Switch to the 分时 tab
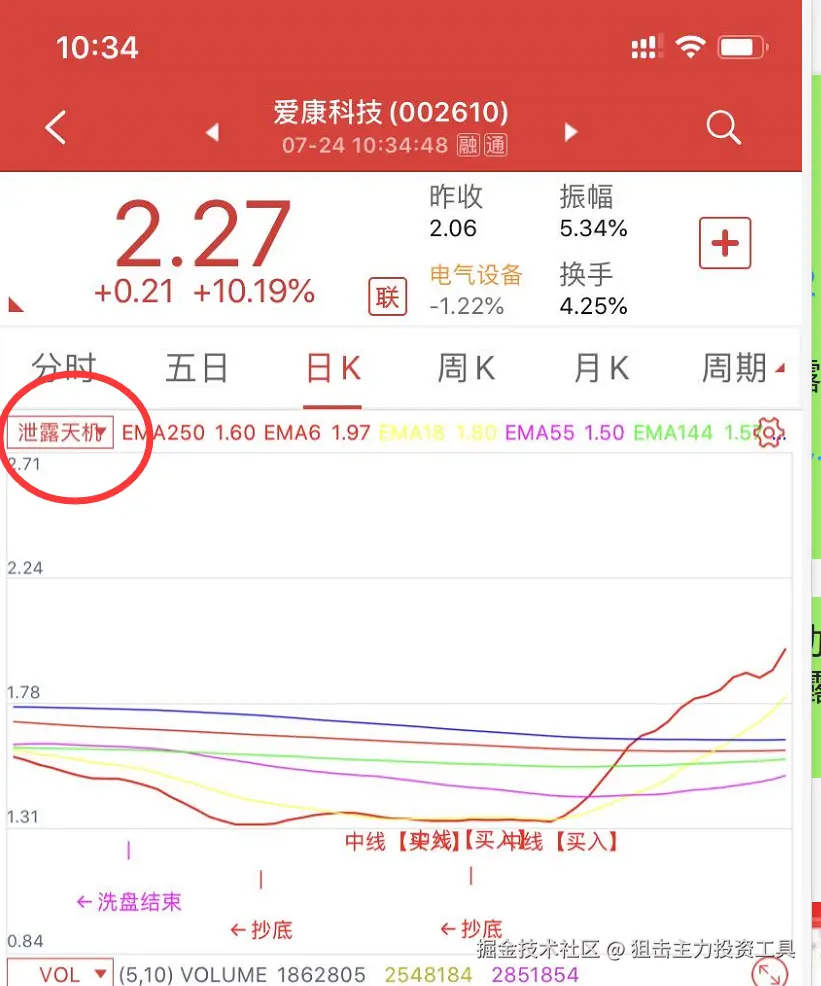Viewport: 821px width, 986px height. pos(63,367)
